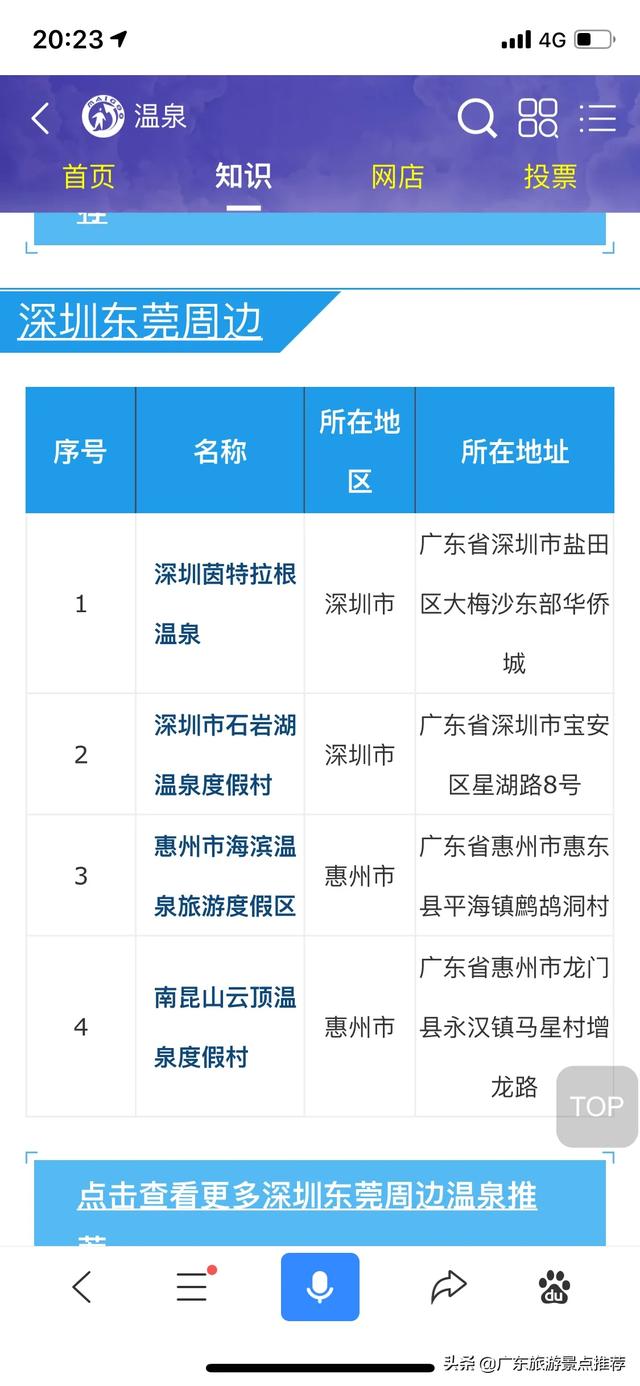Viewport: 640px width, 1386px height.
Task: Open the browser menu with red dot
Action: pyautogui.click(x=192, y=1287)
